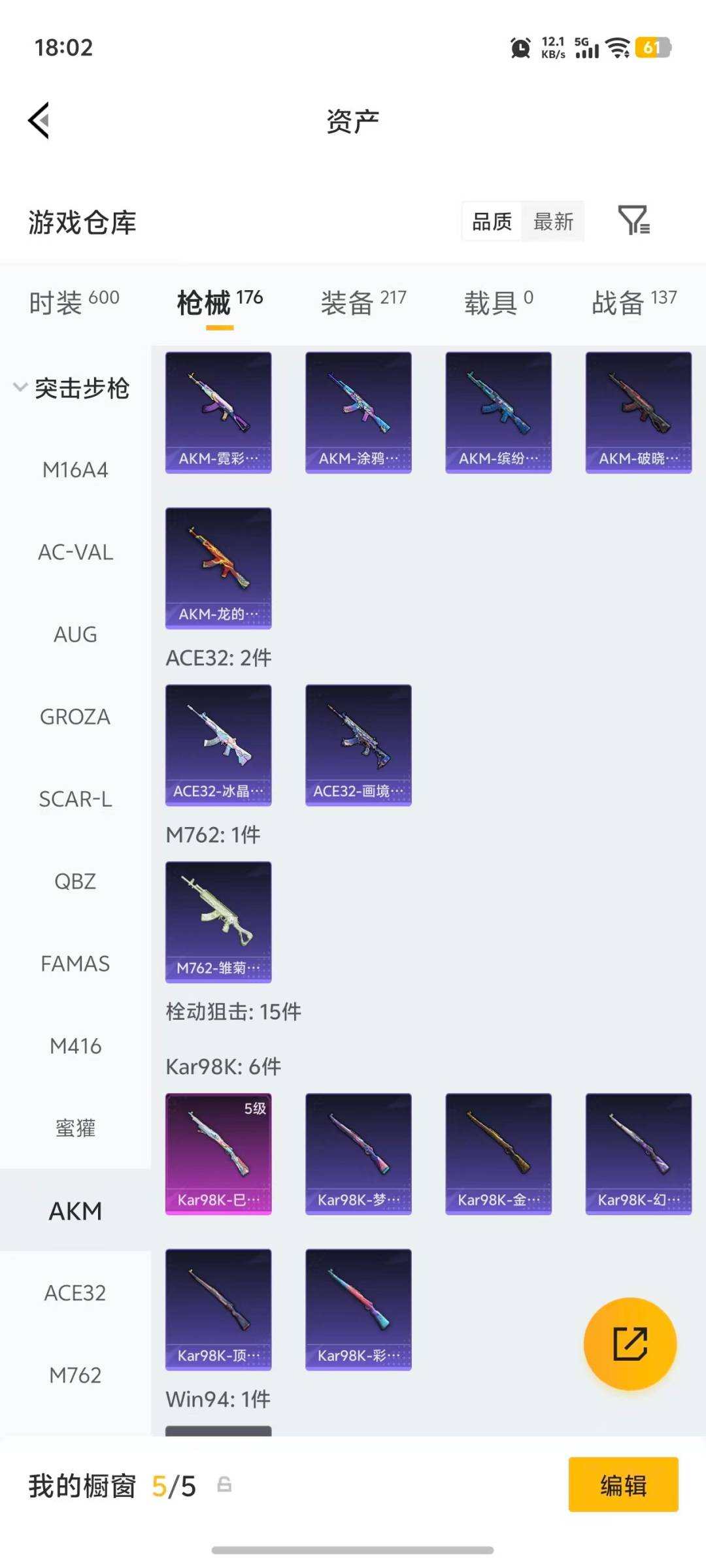The width and height of the screenshot is (706, 1568).
Task: Select M416 in the side list
Action: [75, 1047]
